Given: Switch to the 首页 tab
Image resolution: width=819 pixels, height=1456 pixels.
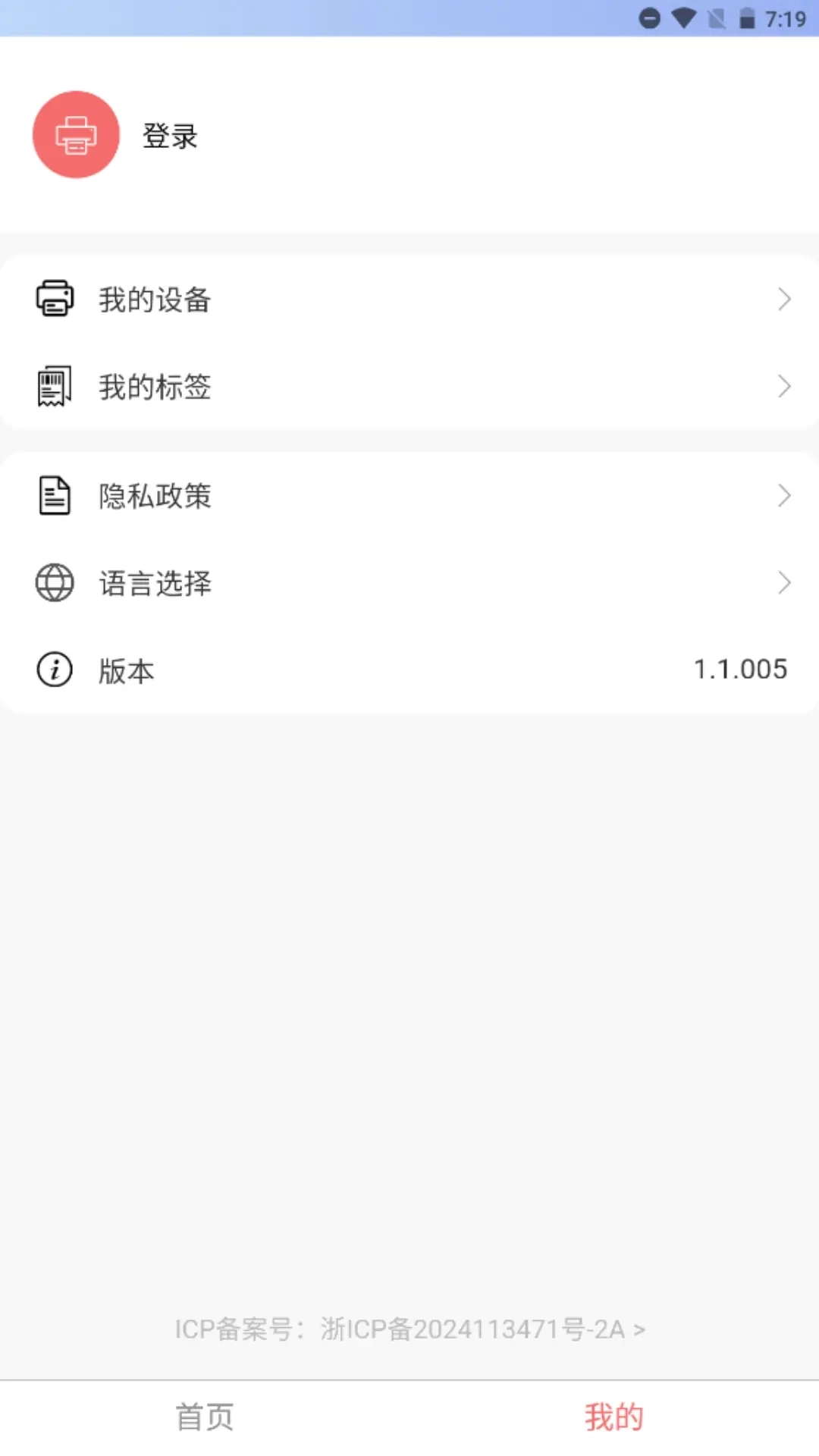Looking at the screenshot, I should point(205,1417).
